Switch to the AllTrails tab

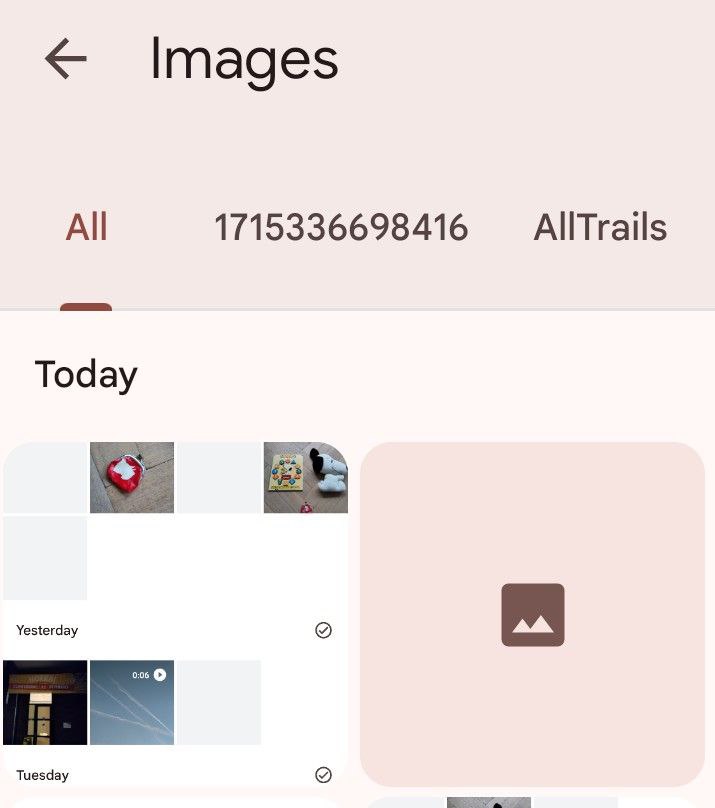point(600,228)
